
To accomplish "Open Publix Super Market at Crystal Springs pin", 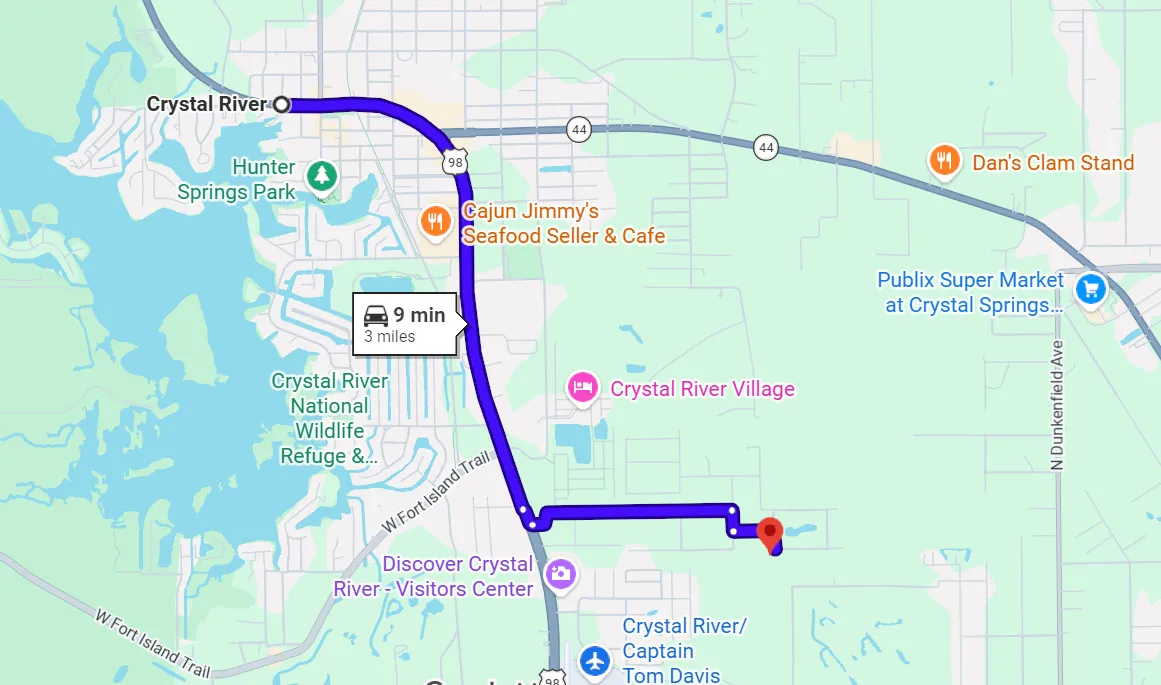I will [1089, 290].
